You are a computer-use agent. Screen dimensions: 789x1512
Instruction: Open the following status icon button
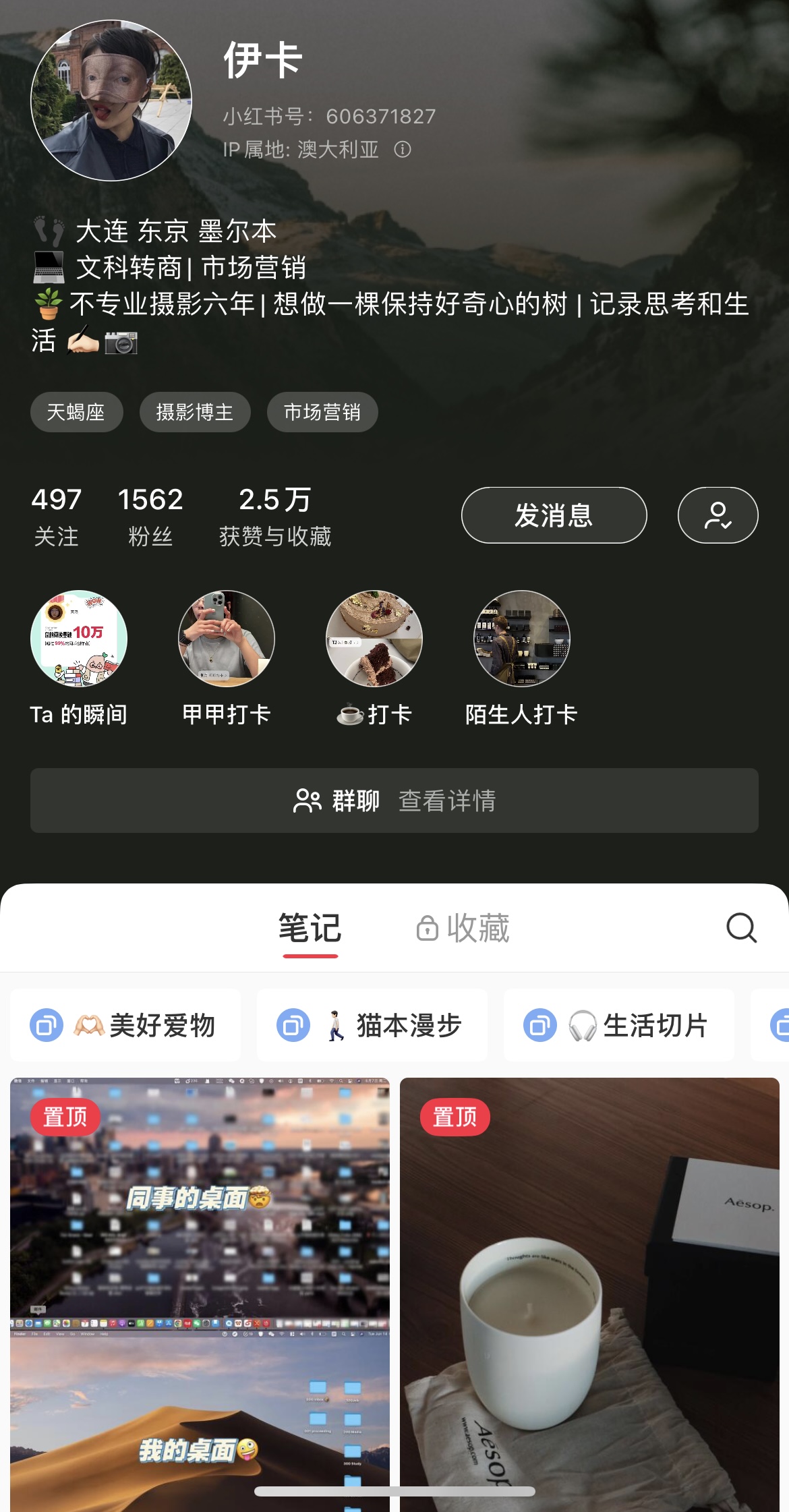[718, 515]
